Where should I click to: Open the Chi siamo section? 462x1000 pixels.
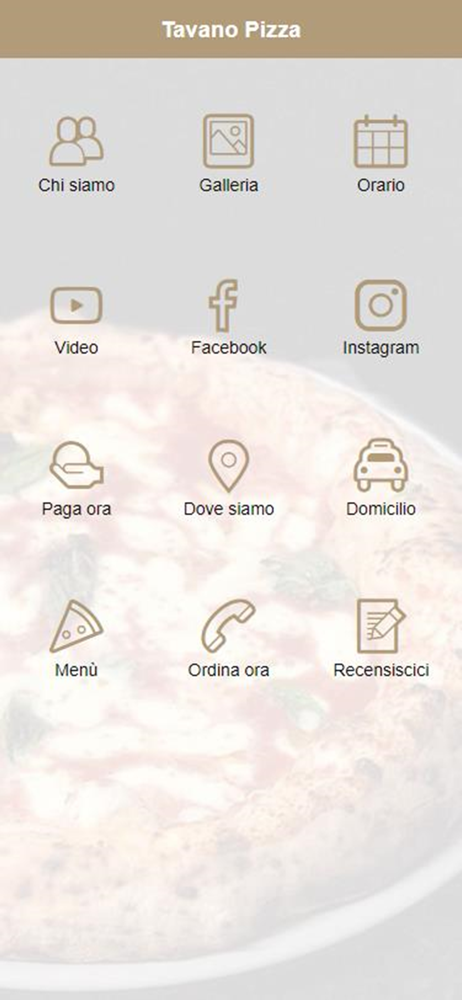(77, 154)
